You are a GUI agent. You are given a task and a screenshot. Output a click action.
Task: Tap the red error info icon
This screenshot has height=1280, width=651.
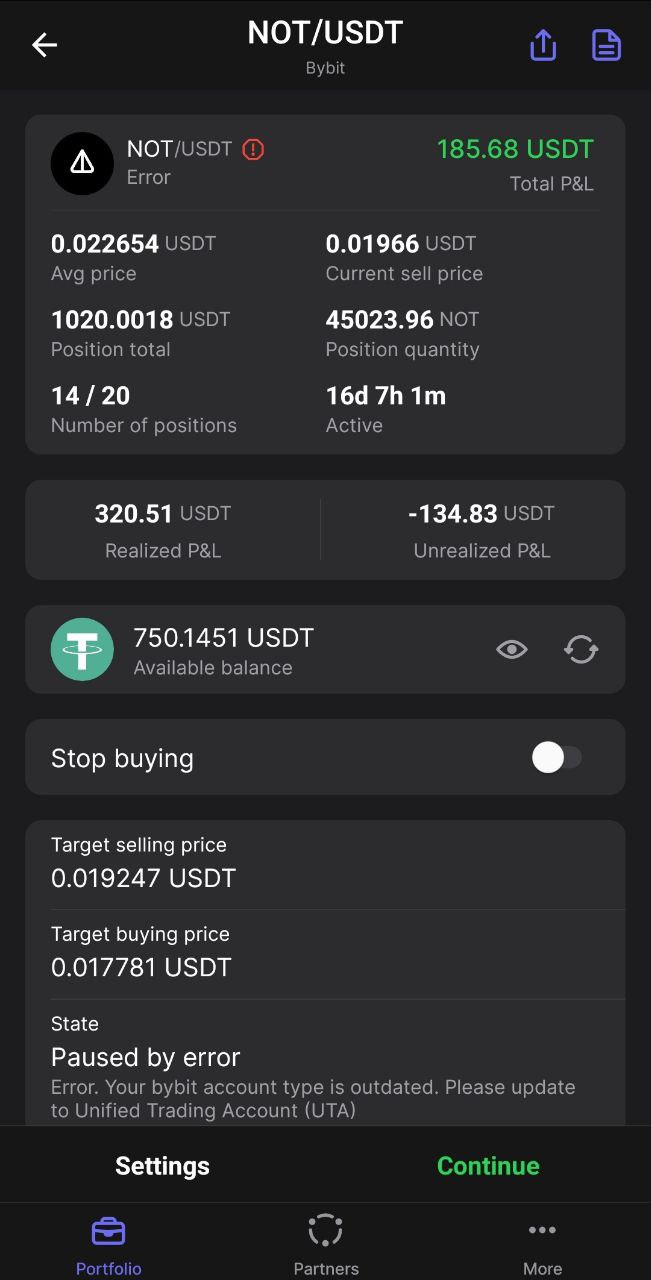(253, 150)
